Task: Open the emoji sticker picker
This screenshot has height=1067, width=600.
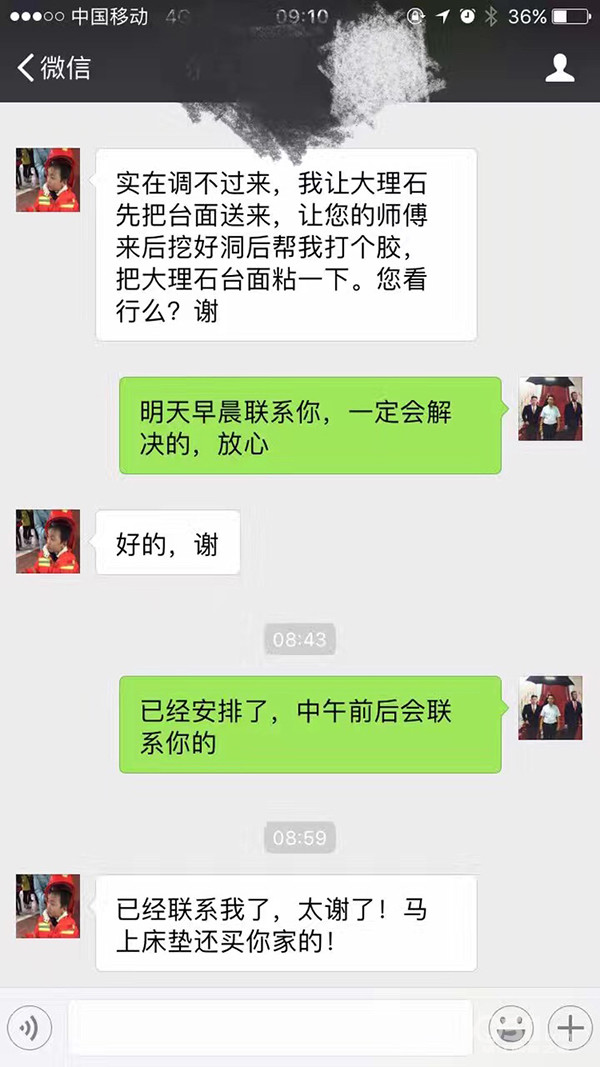Action: click(x=509, y=1026)
